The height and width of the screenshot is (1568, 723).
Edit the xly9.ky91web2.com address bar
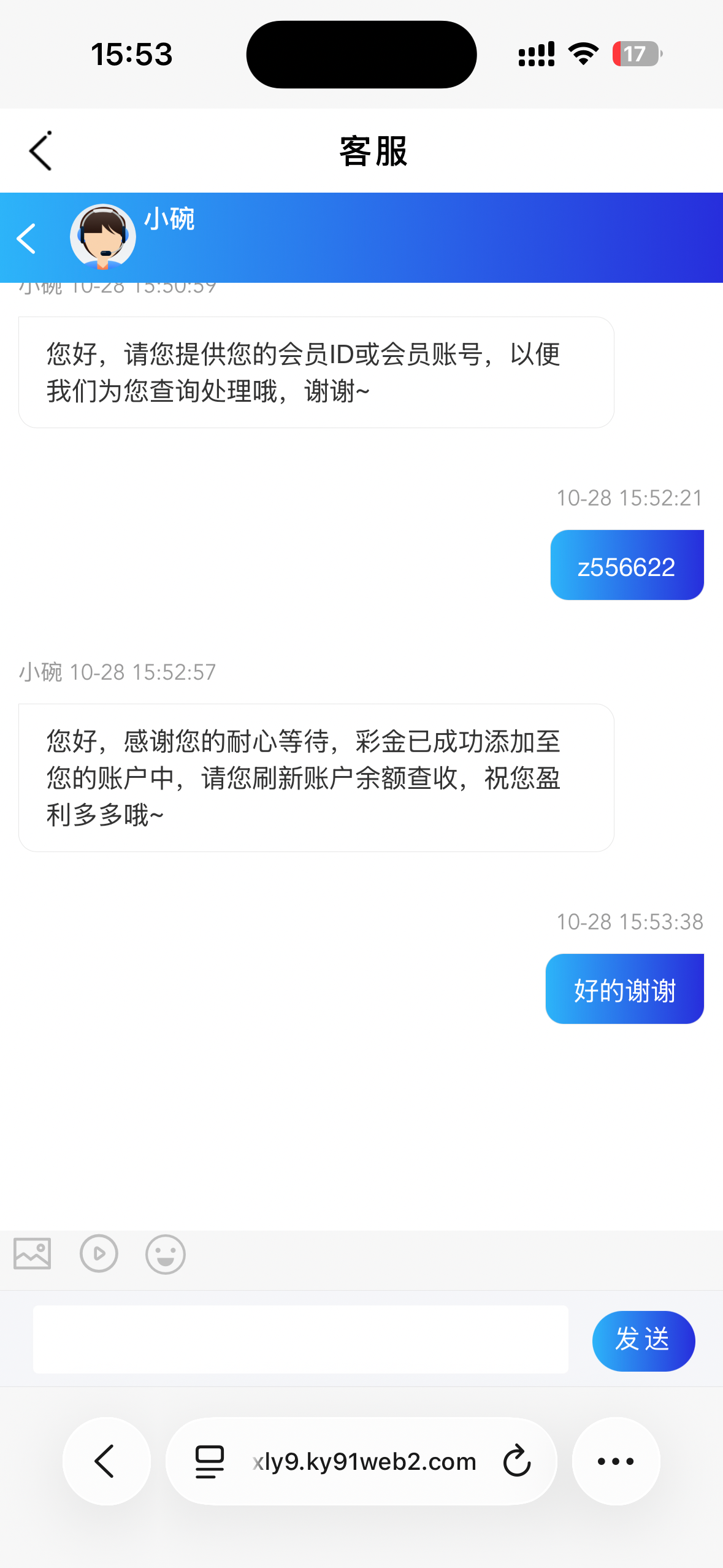tap(364, 1462)
